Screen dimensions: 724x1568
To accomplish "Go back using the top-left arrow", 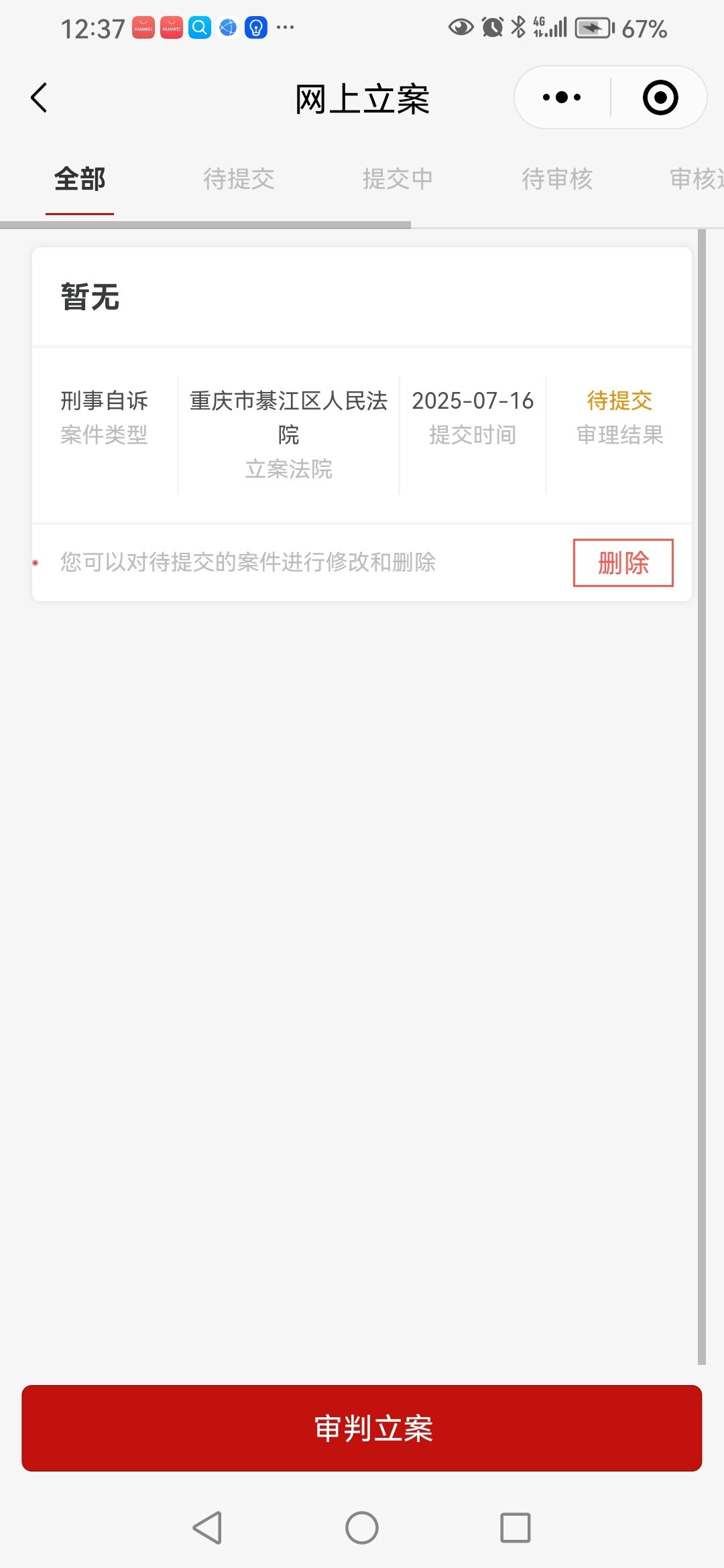I will (40, 98).
